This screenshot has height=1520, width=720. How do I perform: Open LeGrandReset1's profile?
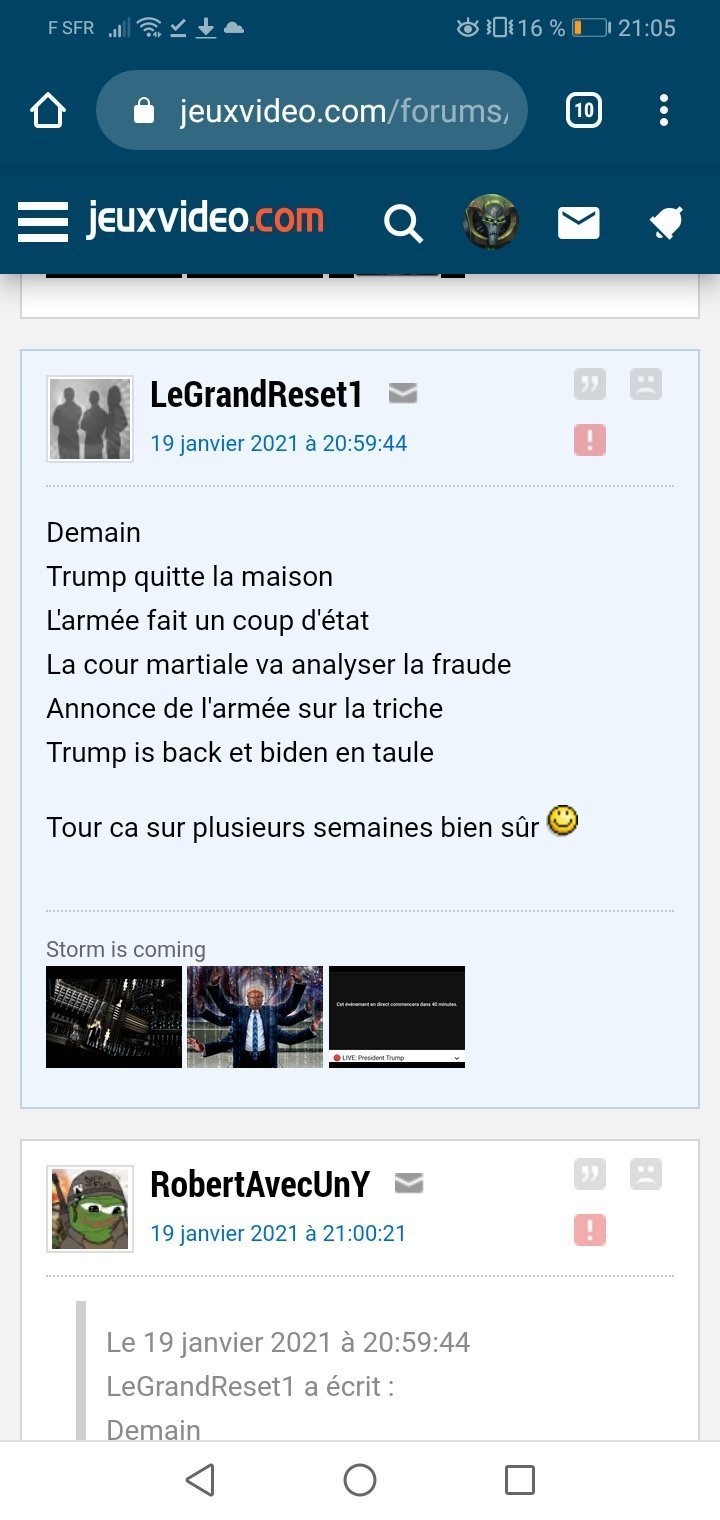click(256, 394)
